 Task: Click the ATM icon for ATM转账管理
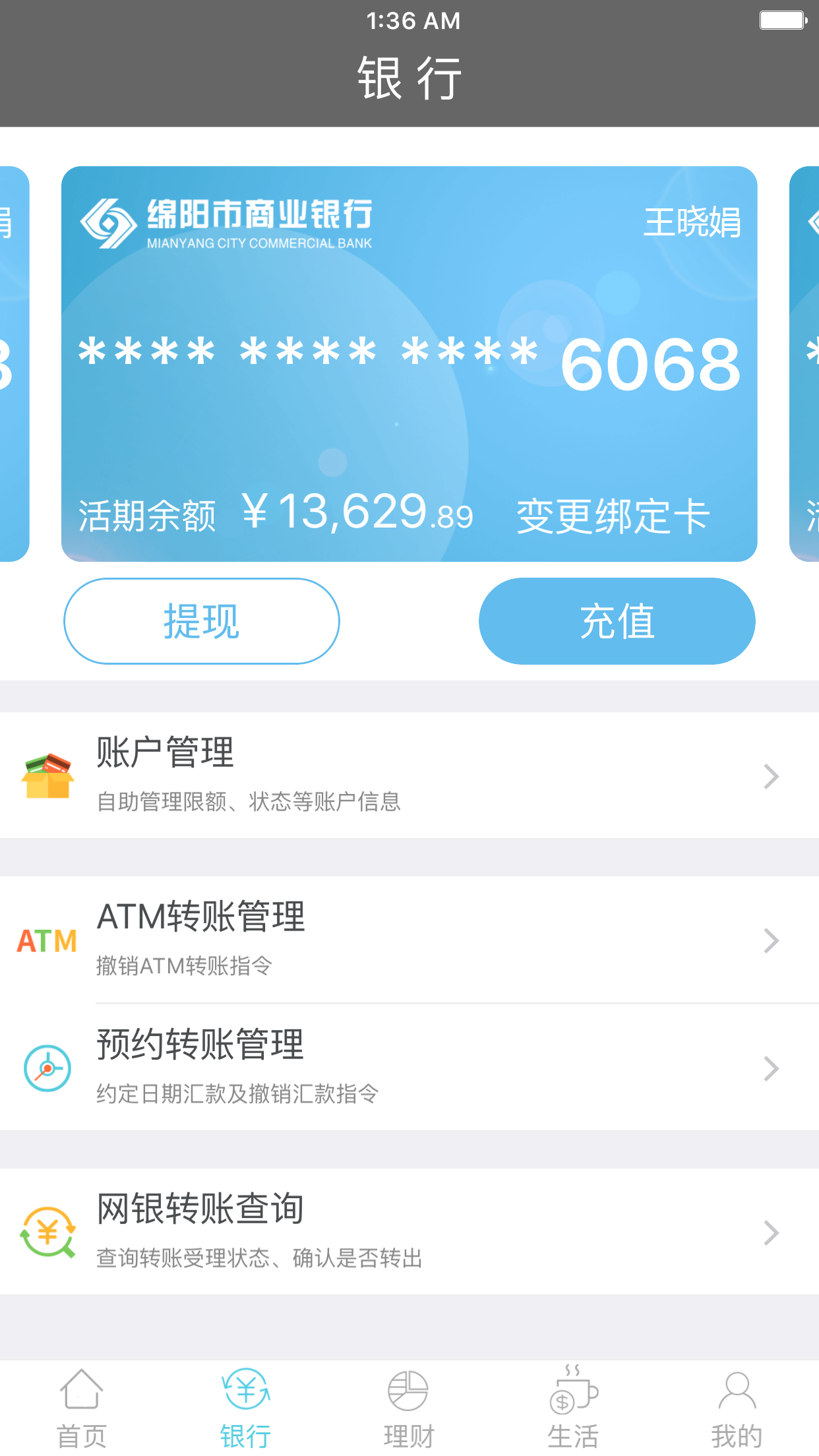(x=45, y=940)
